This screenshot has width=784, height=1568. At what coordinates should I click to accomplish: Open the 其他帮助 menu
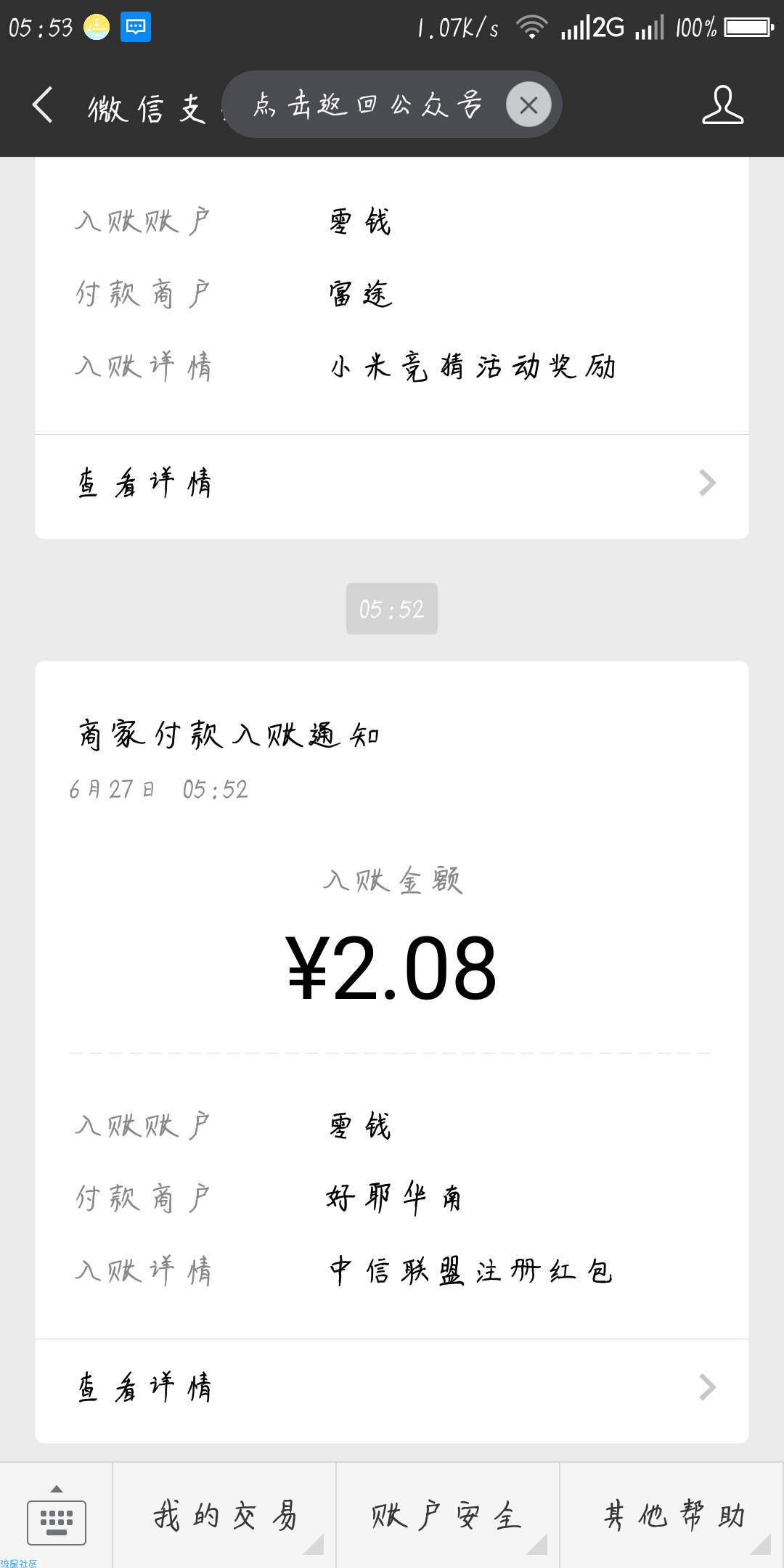click(672, 1516)
